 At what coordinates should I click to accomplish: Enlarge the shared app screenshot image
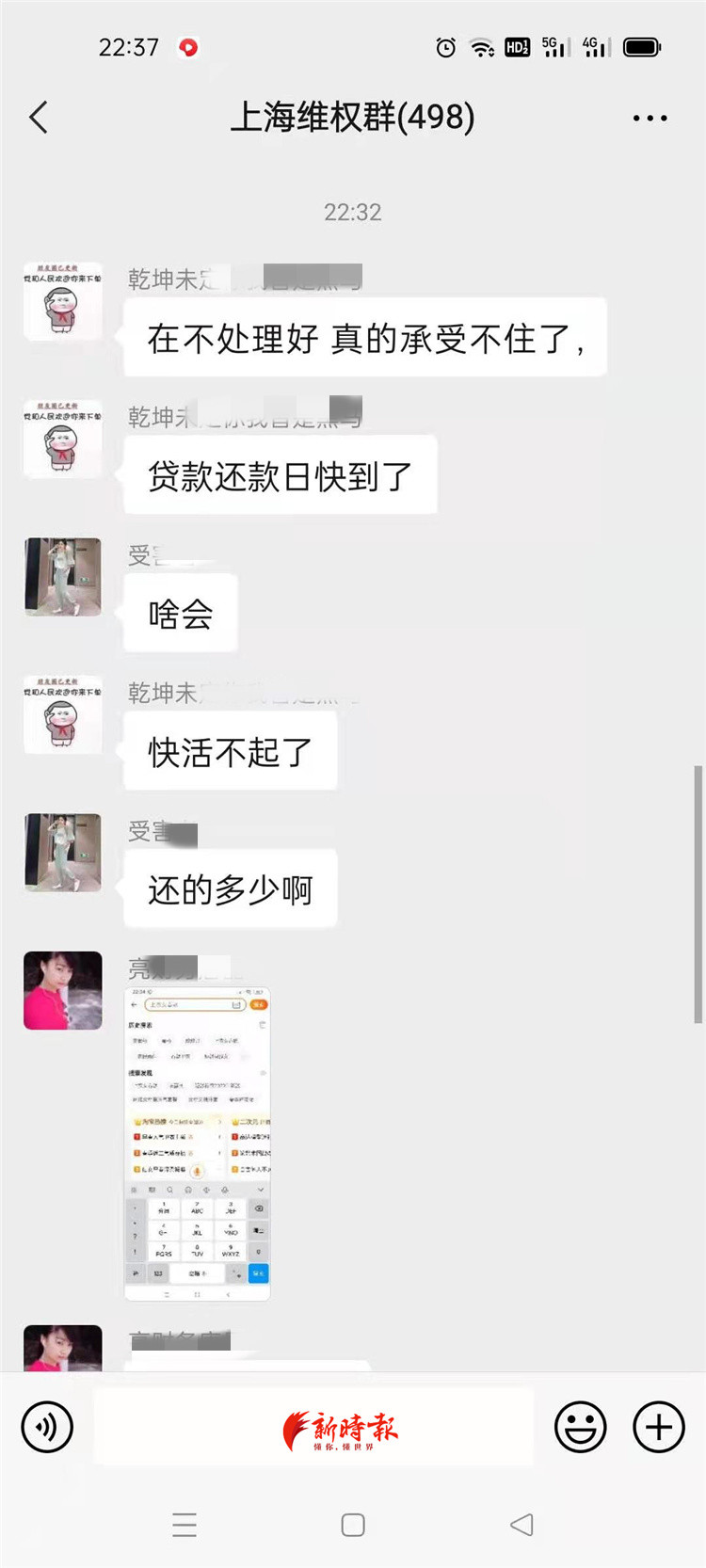(196, 1143)
